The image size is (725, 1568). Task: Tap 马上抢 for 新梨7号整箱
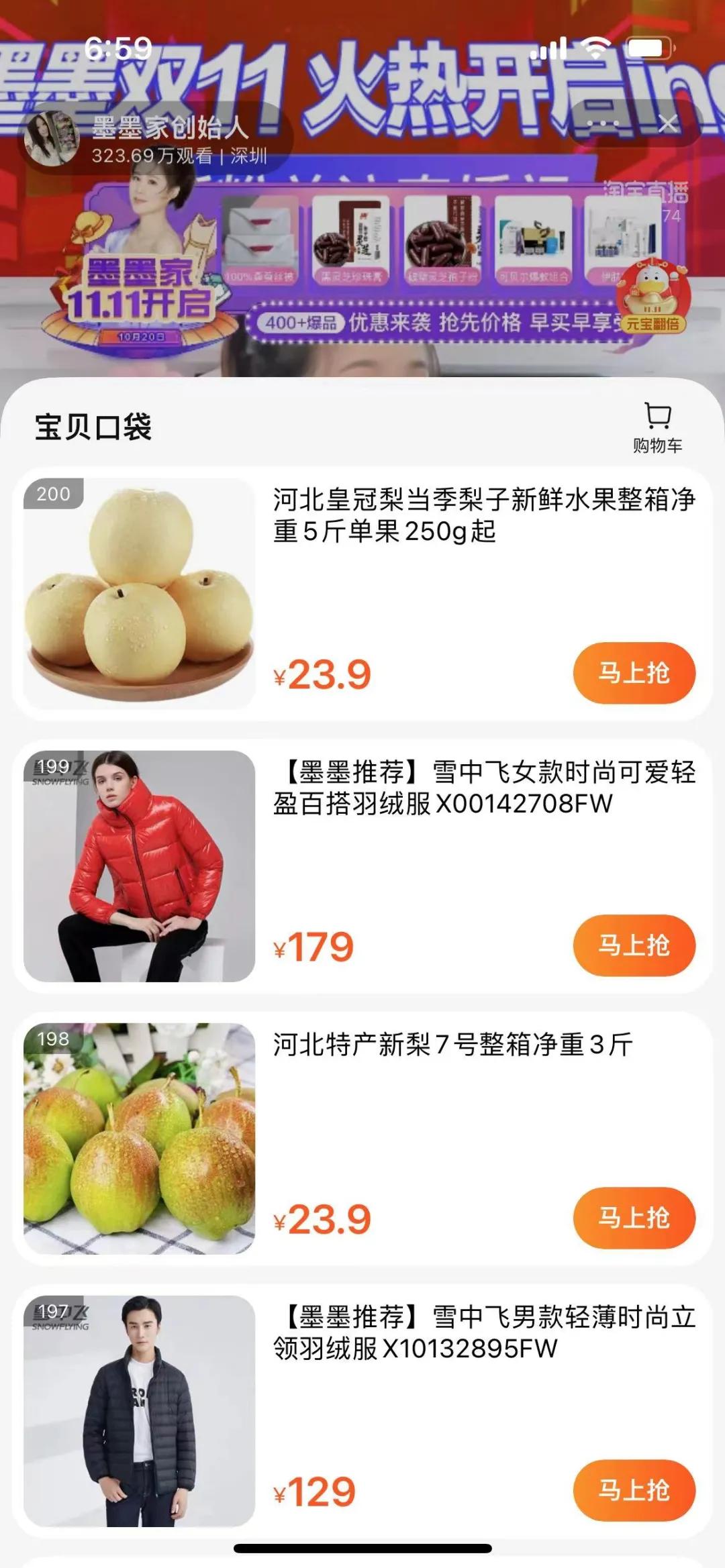[x=634, y=1217]
